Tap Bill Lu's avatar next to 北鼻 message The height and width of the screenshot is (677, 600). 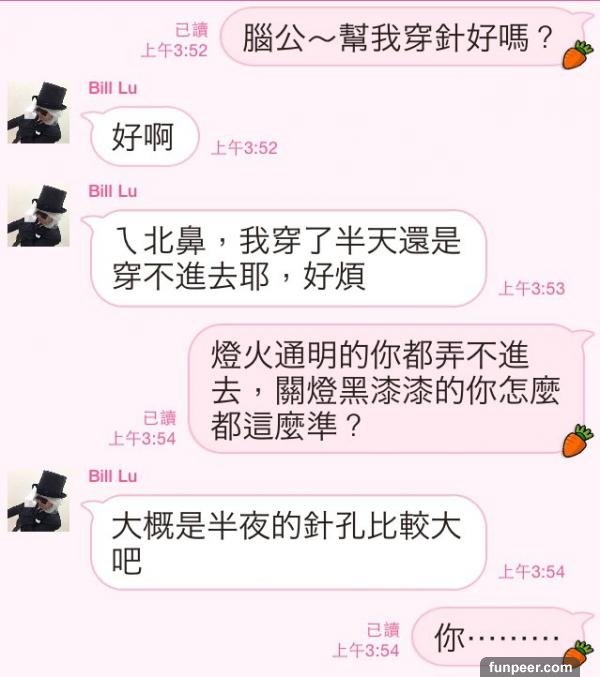[x=38, y=216]
